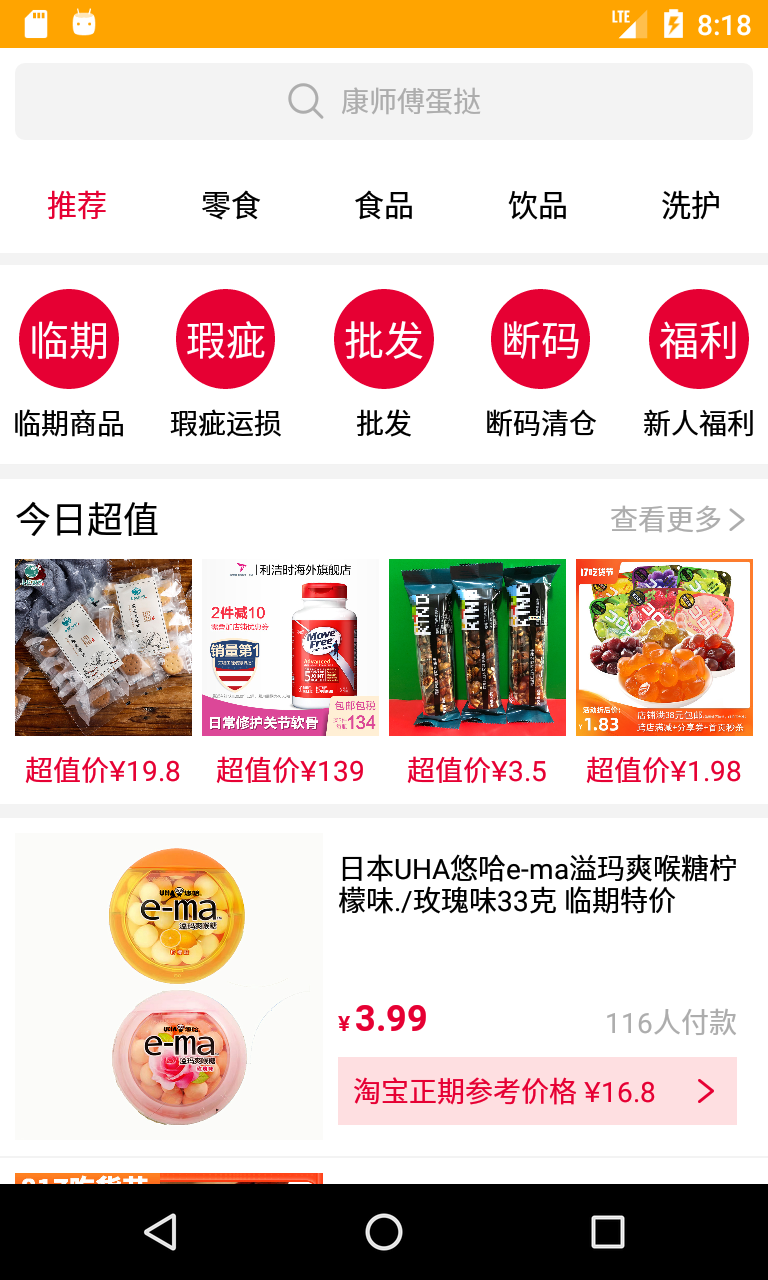Switch to the 洗护 tab
768x1280 pixels.
tap(691, 206)
